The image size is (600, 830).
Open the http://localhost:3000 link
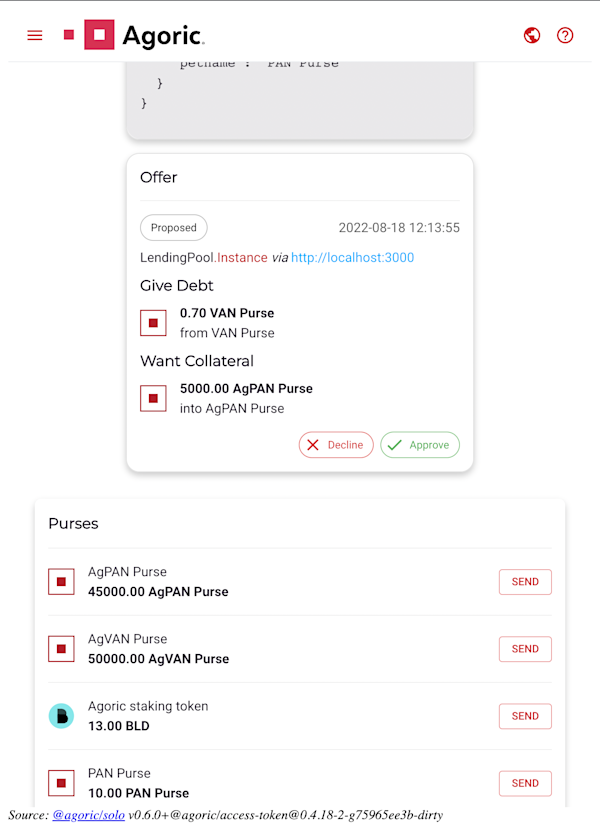point(352,257)
